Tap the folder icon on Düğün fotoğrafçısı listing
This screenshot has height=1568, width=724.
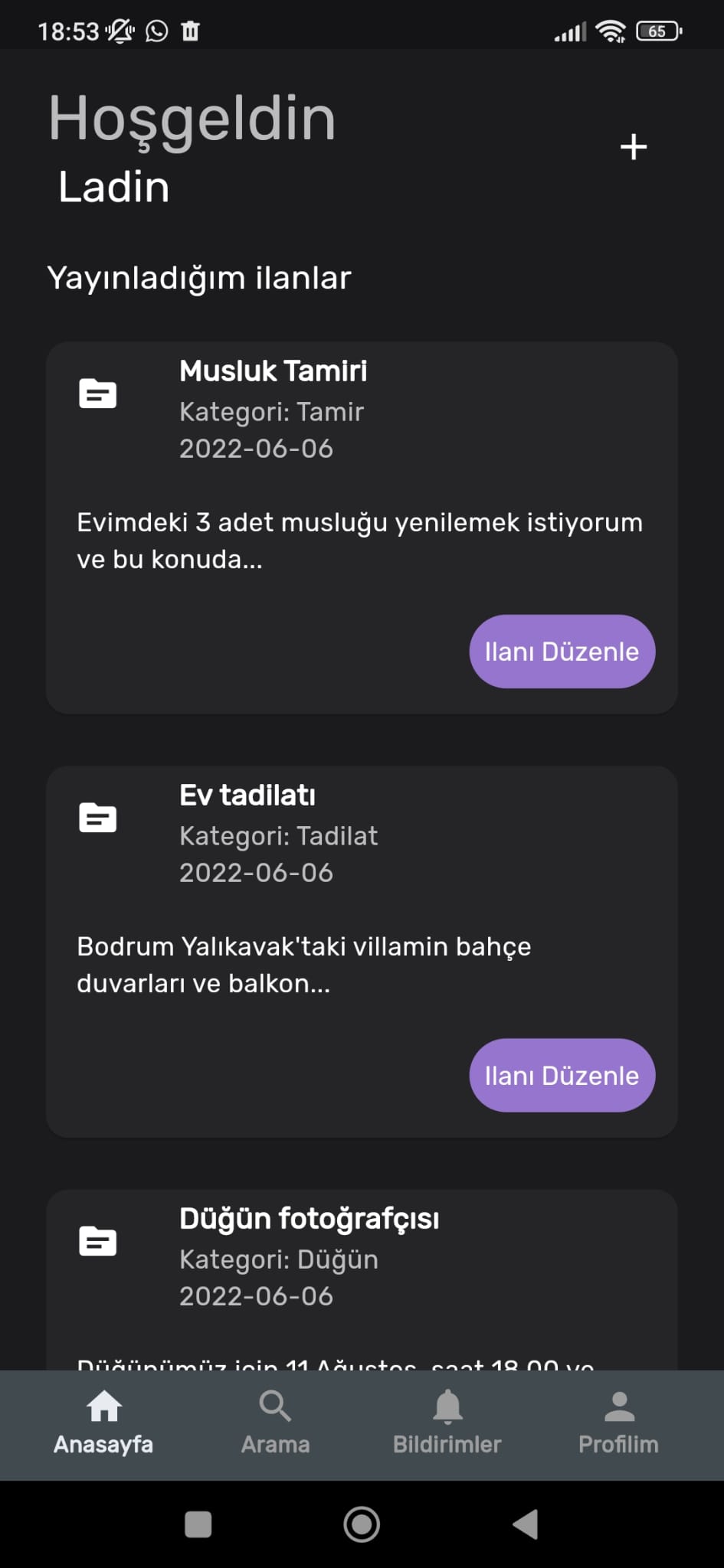click(x=97, y=1240)
